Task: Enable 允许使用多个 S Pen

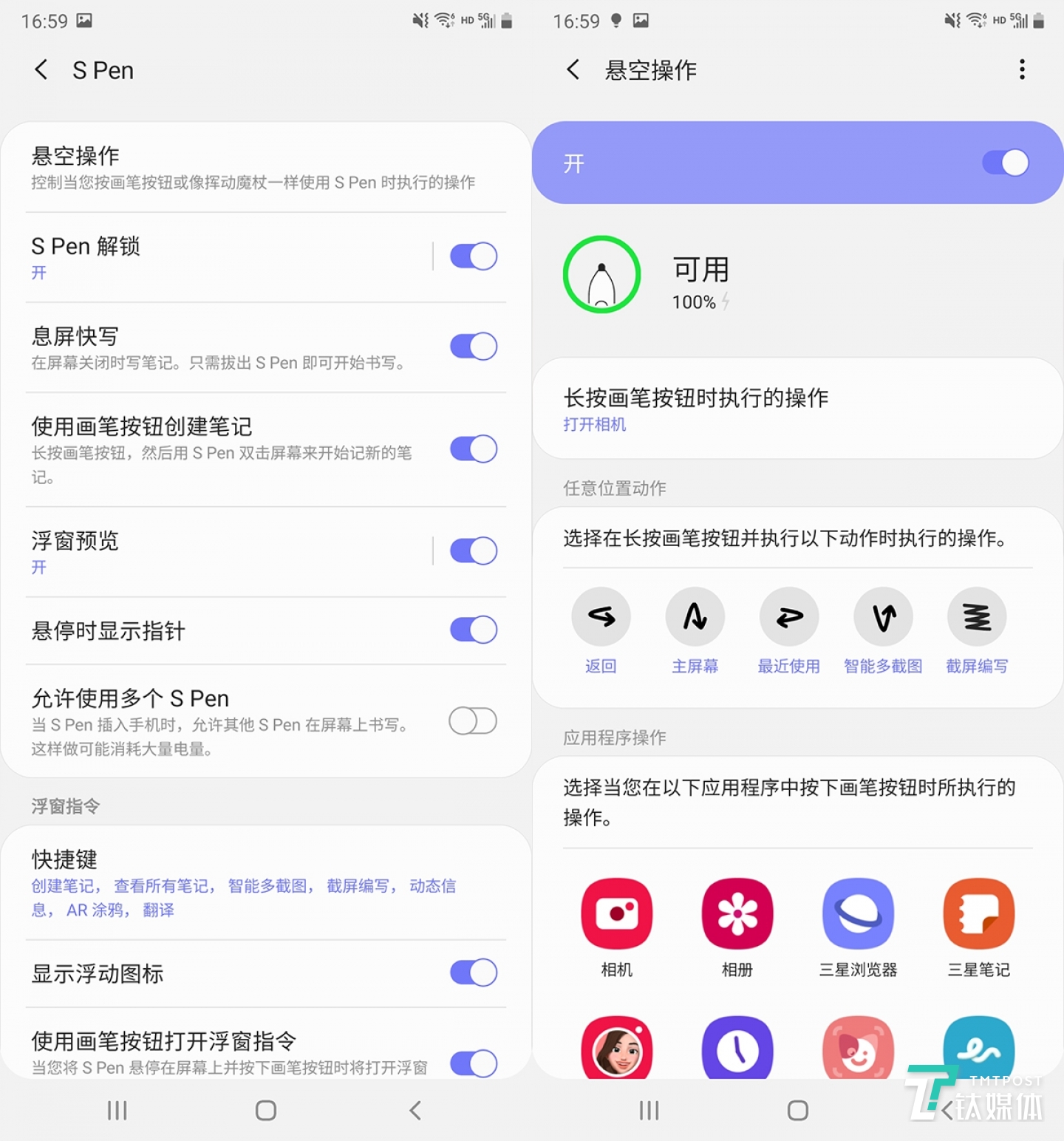Action: tap(473, 721)
